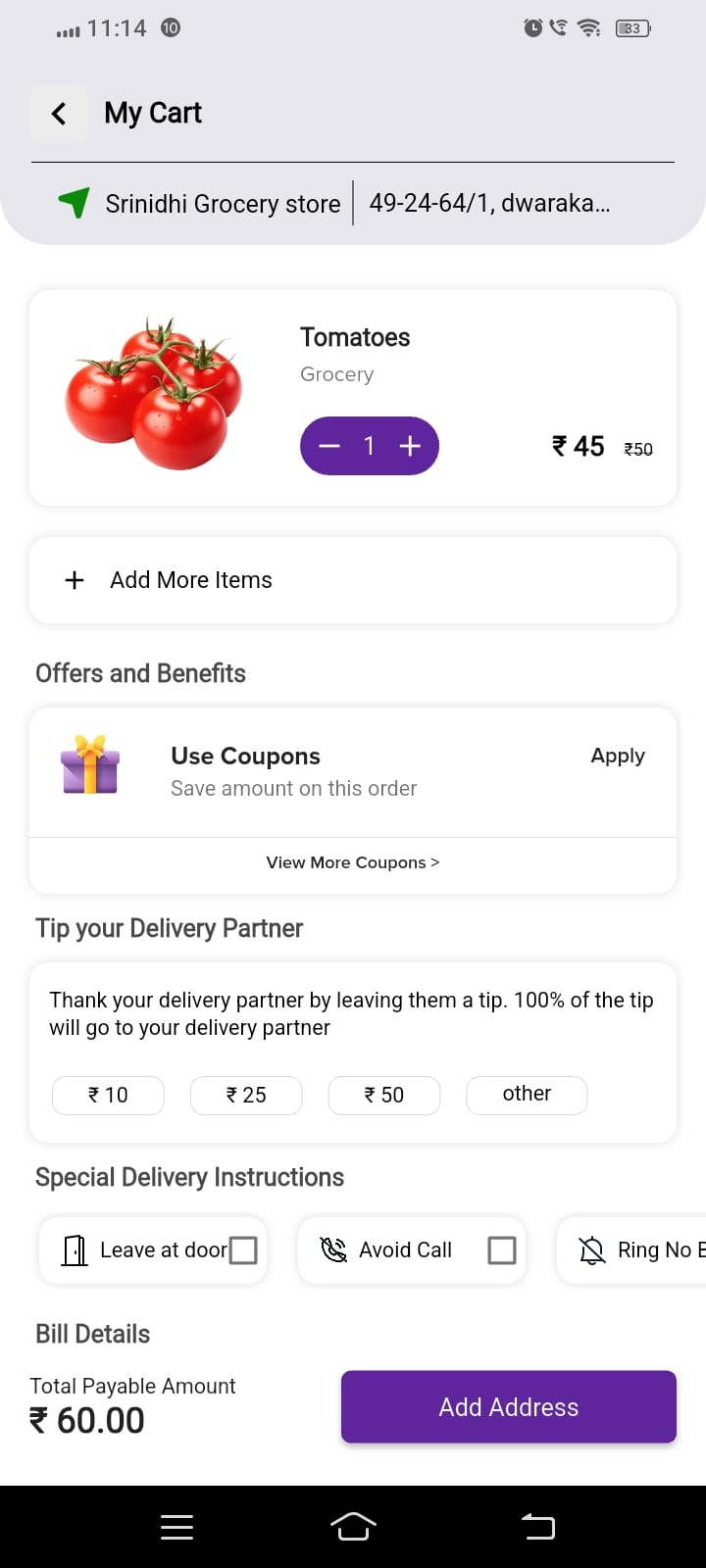706x1568 pixels.
Task: Open the Srinidhi Grocery store location
Action: 223,204
